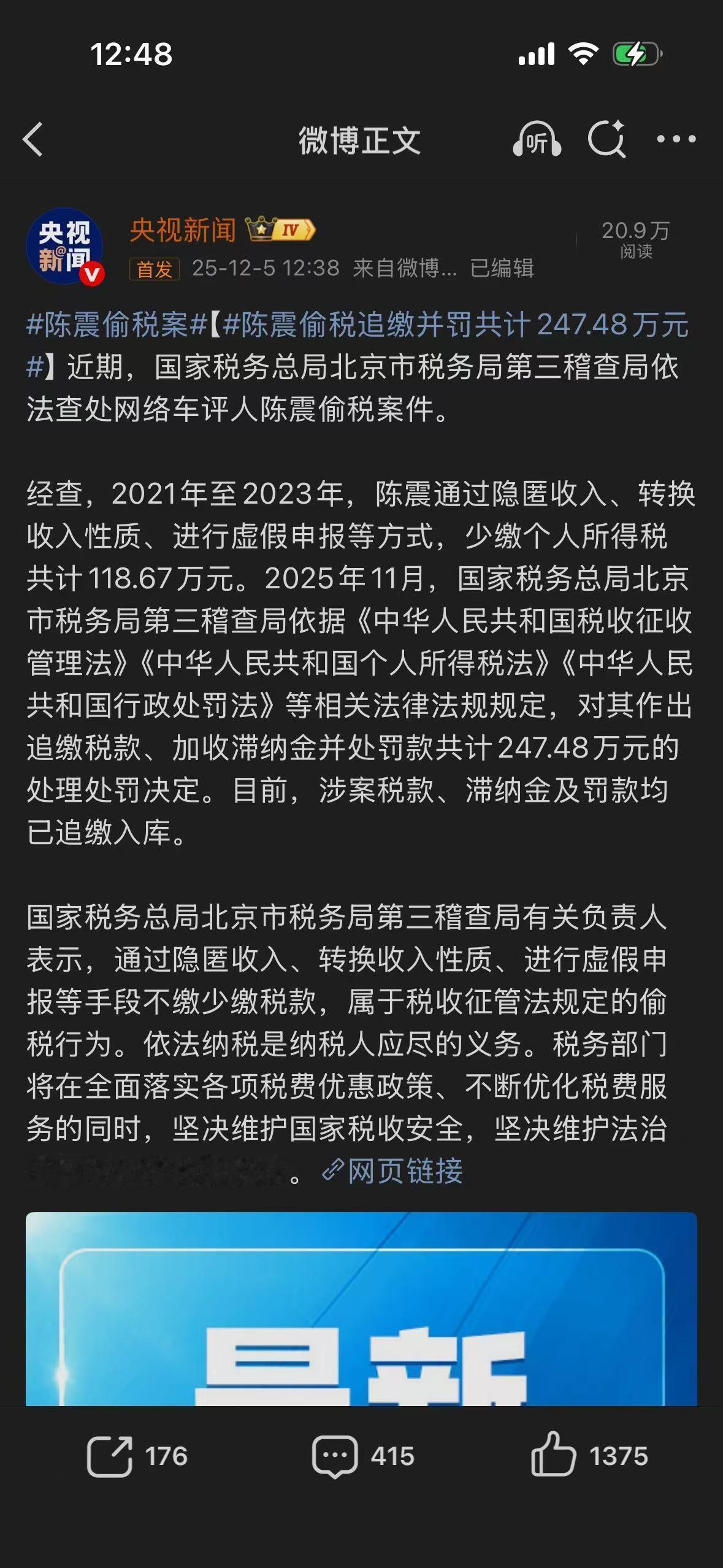Tap the 20.9万 阅读 read counter
The width and height of the screenshot is (723, 1568).
[635, 239]
